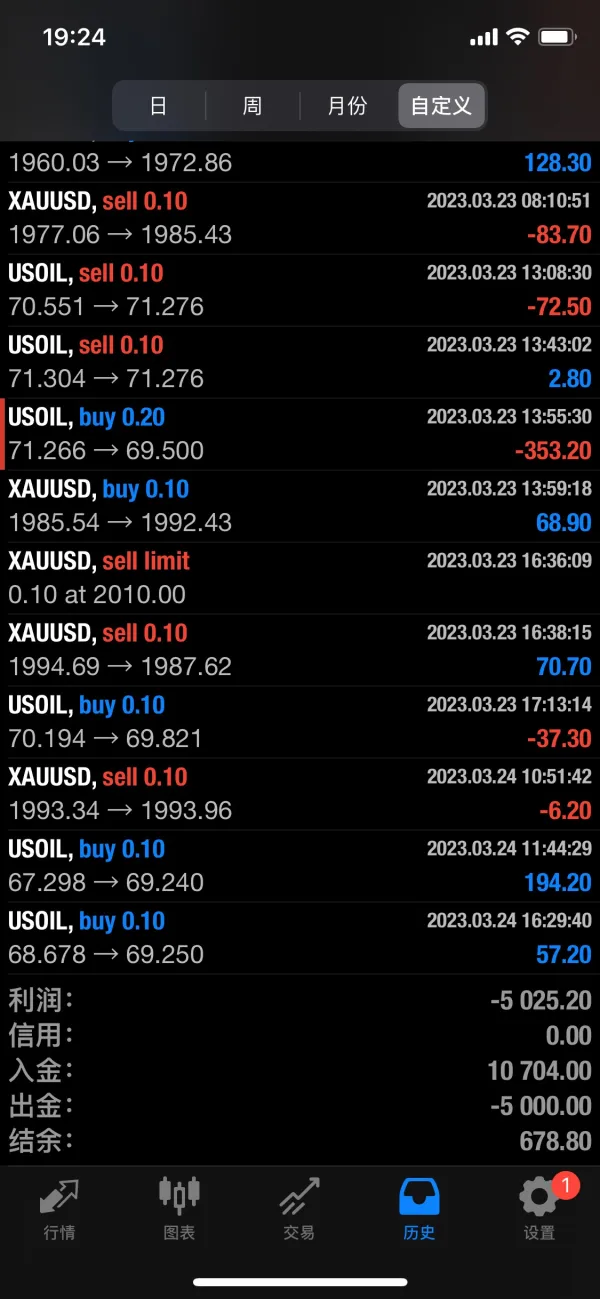Switch to the 交易 trade tab
This screenshot has height=1299, width=600.
(x=299, y=1208)
